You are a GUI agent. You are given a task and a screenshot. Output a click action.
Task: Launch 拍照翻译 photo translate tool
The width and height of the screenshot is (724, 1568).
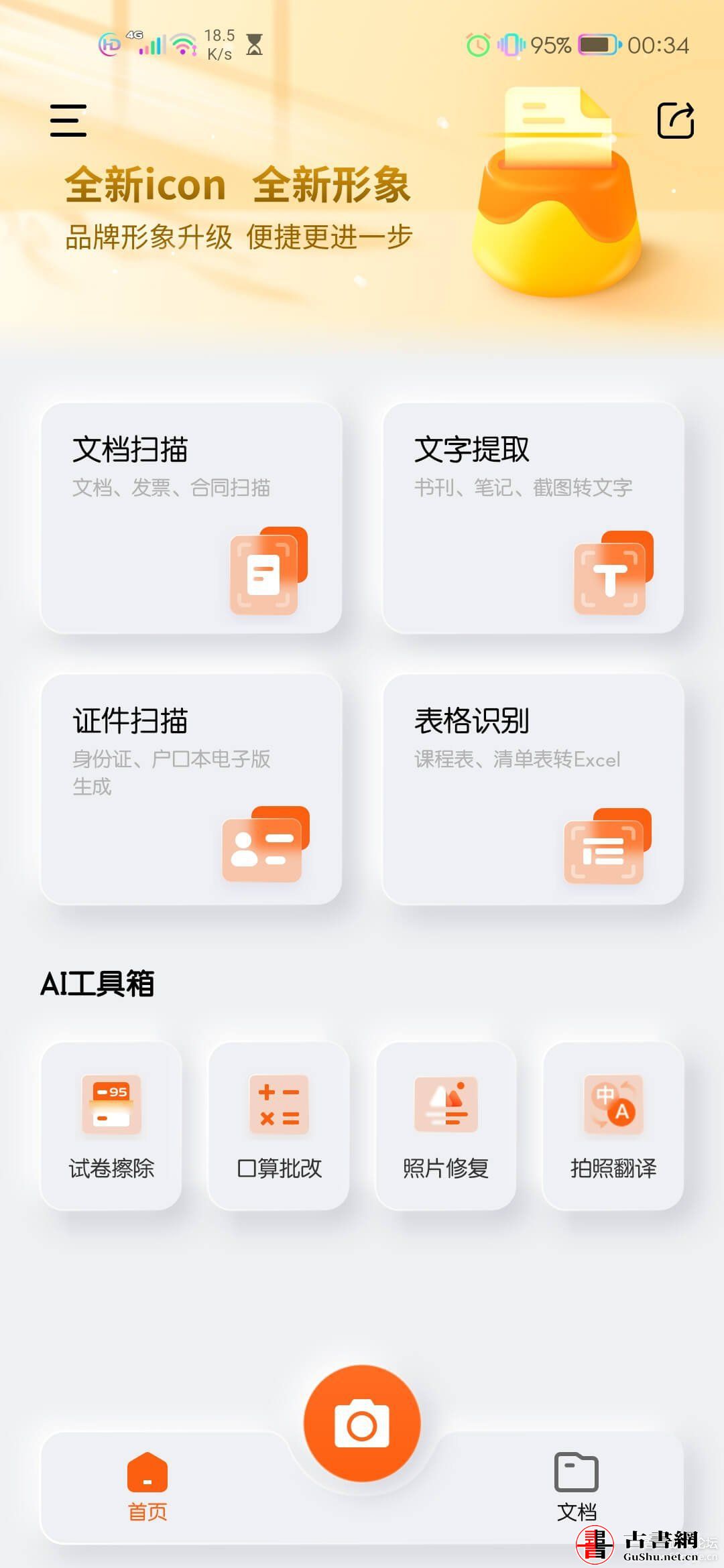[613, 1126]
